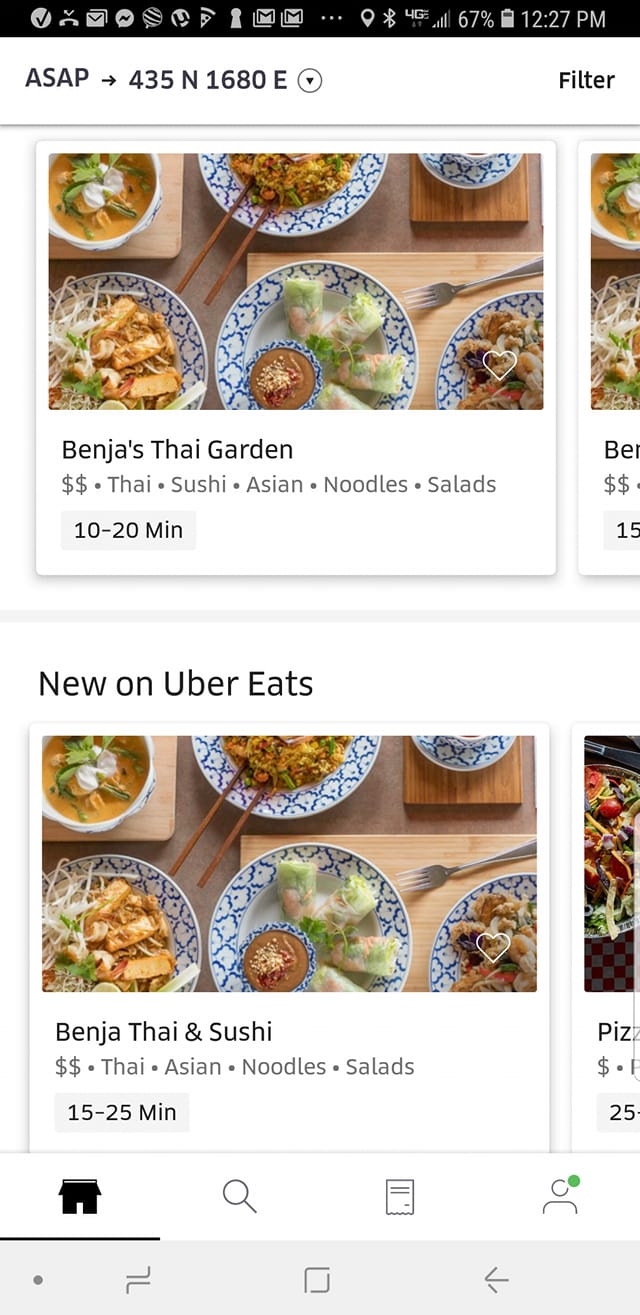Viewport: 640px width, 1315px height.
Task: Switch to the Orders receipt tab
Action: (x=400, y=1196)
